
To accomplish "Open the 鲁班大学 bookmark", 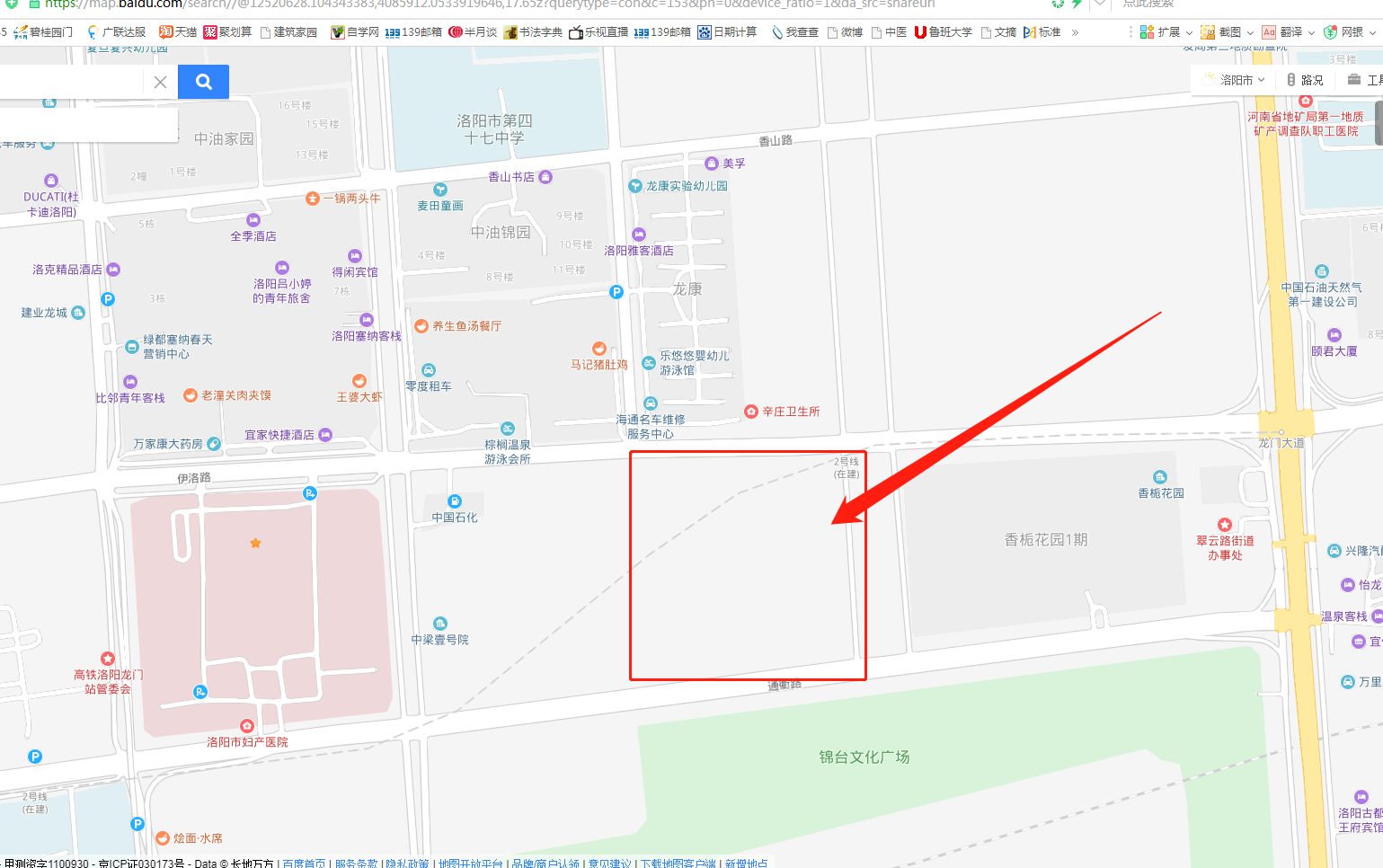I will [x=943, y=32].
